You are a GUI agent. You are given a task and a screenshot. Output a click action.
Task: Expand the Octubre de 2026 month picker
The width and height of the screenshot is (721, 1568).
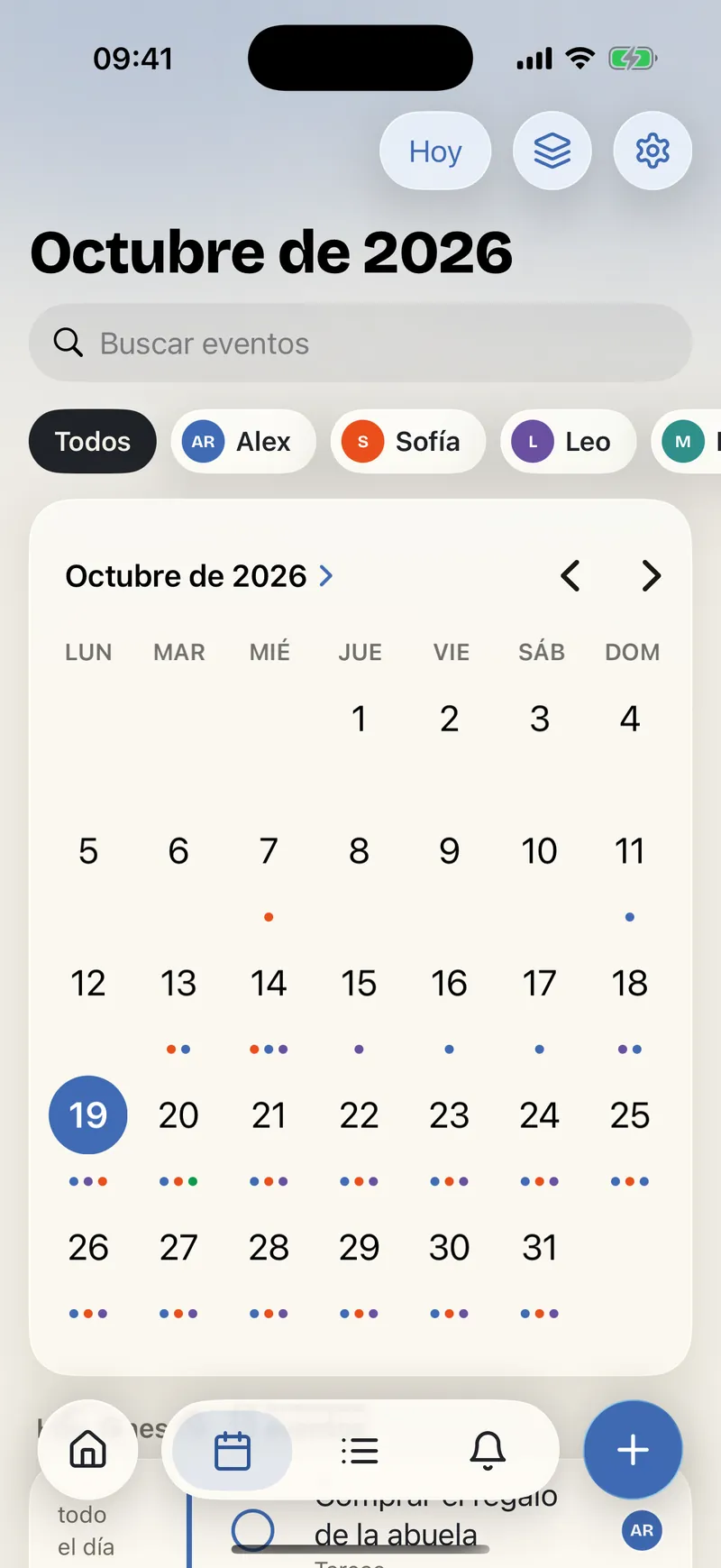point(200,575)
